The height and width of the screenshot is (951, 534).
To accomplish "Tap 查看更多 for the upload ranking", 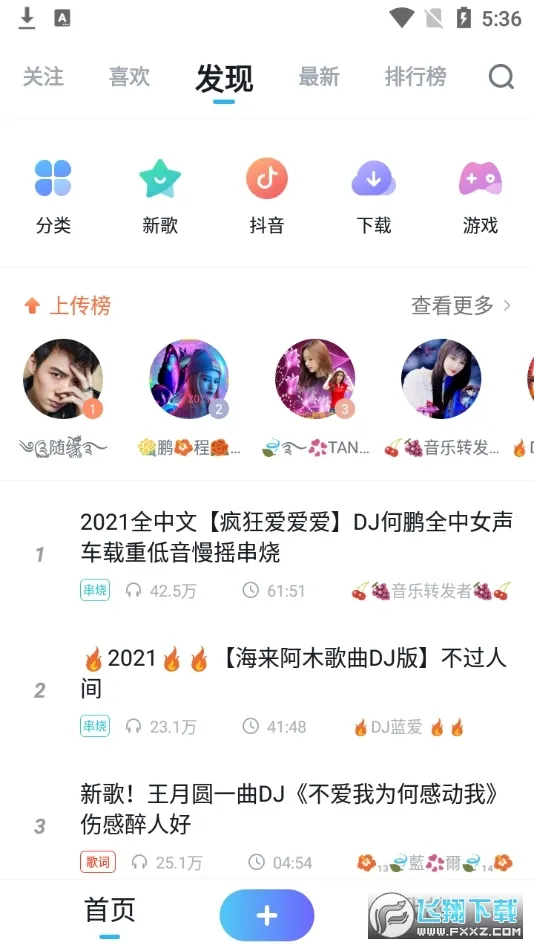I will [x=461, y=306].
